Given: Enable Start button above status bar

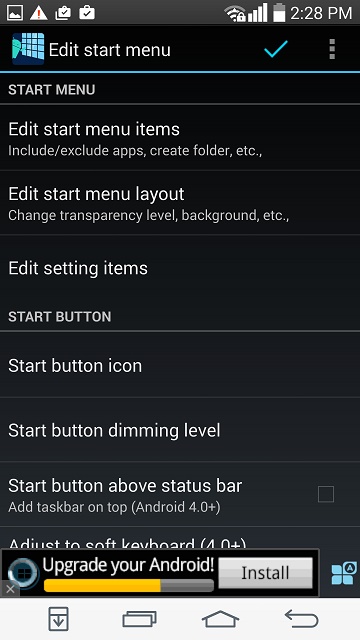Looking at the screenshot, I should pyautogui.click(x=326, y=494).
